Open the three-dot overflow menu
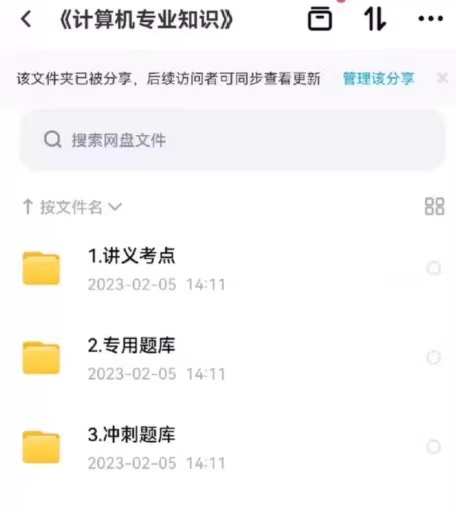 tap(431, 19)
